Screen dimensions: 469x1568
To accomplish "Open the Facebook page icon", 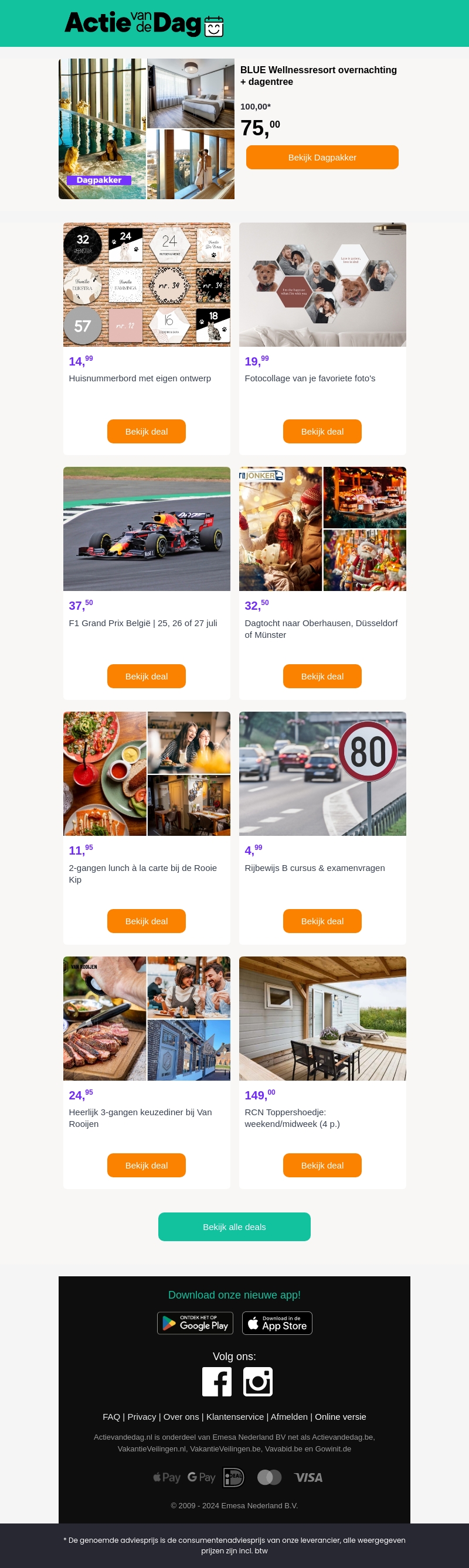I will pos(217,1381).
